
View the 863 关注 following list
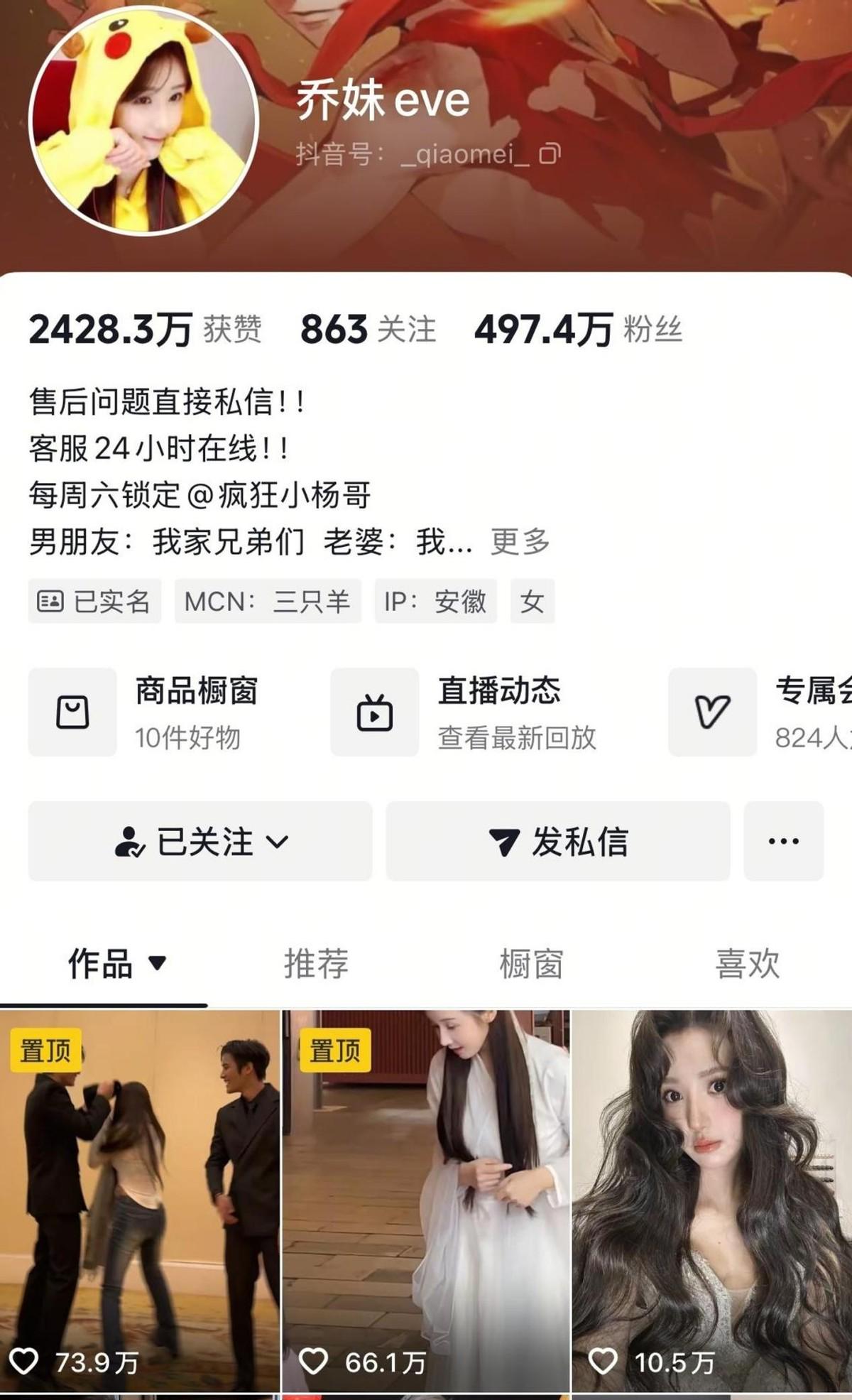click(x=368, y=330)
